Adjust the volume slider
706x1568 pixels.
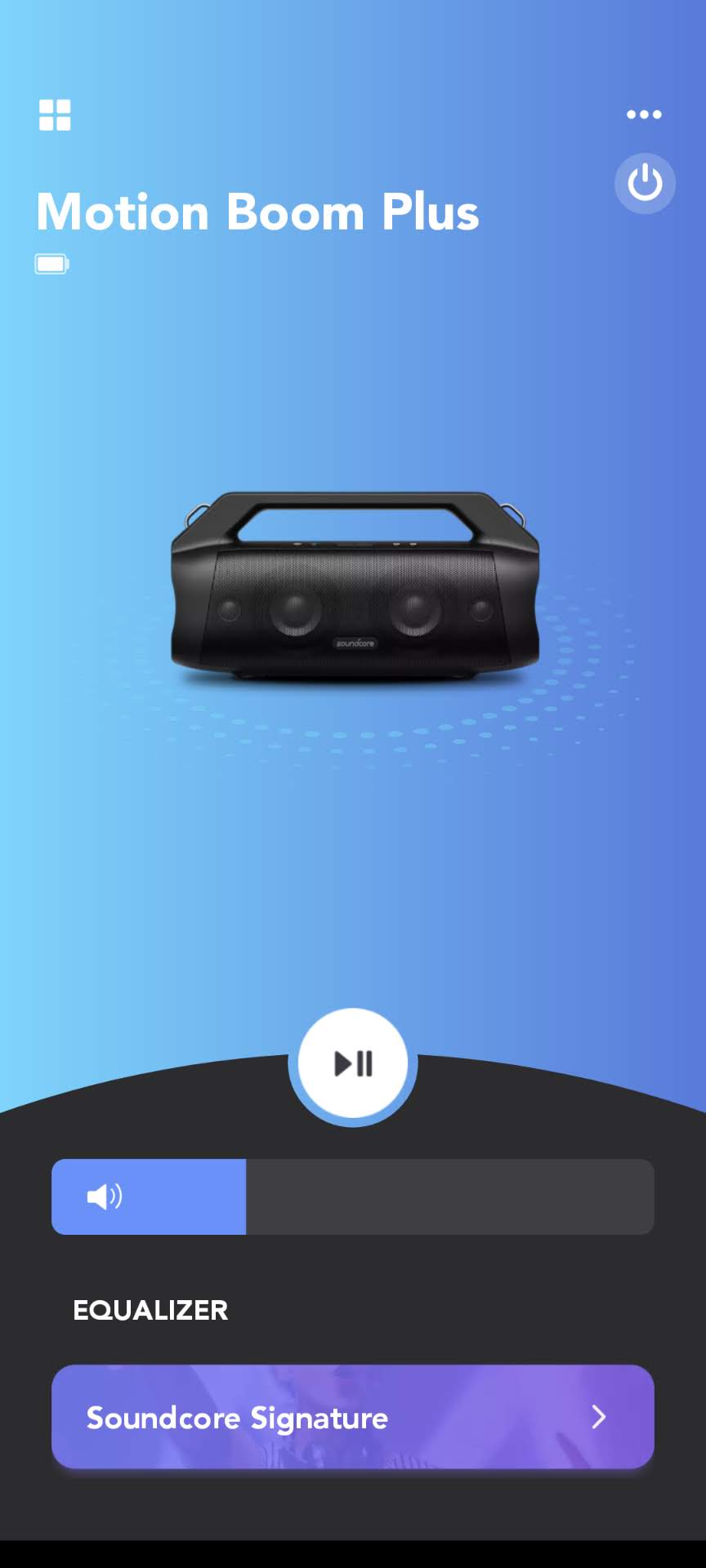pos(353,1196)
